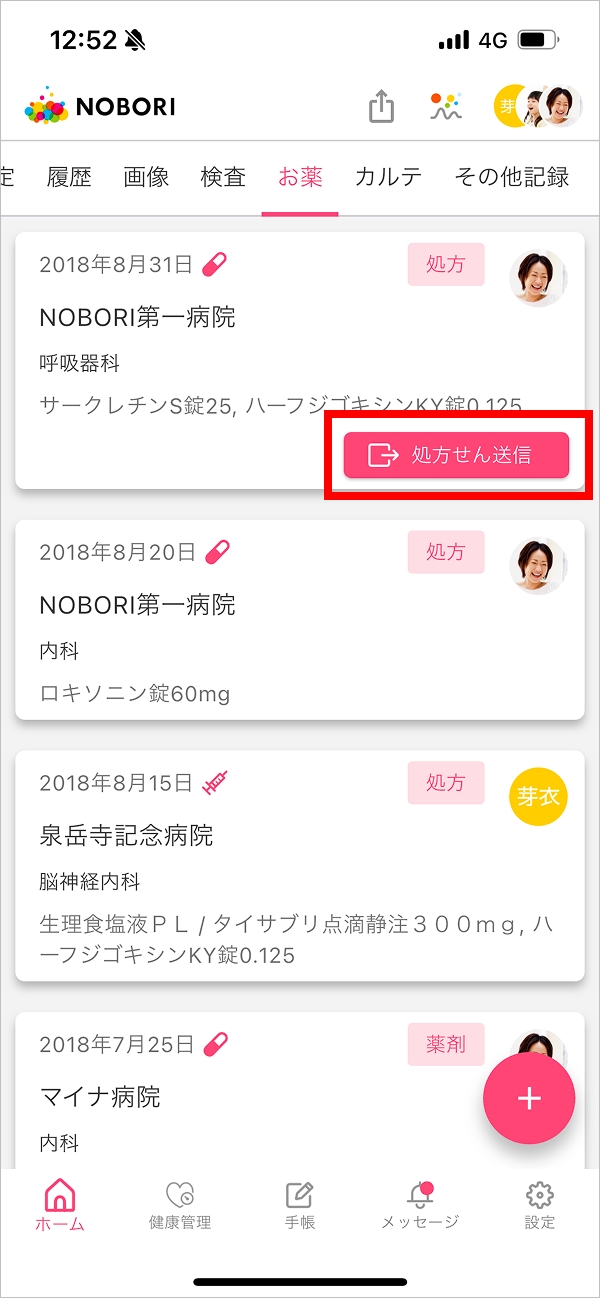Open the 健康管理 tab
The image size is (600, 1298).
[x=180, y=1204]
